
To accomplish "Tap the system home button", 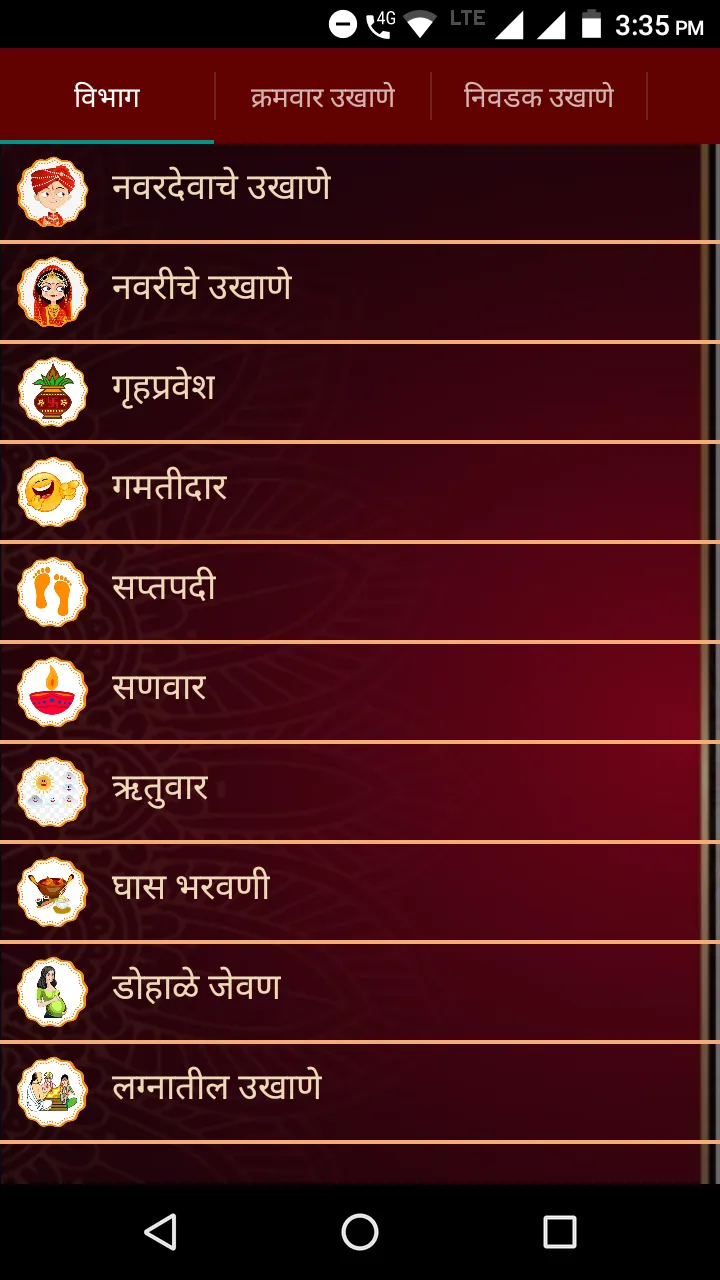I will click(360, 1232).
